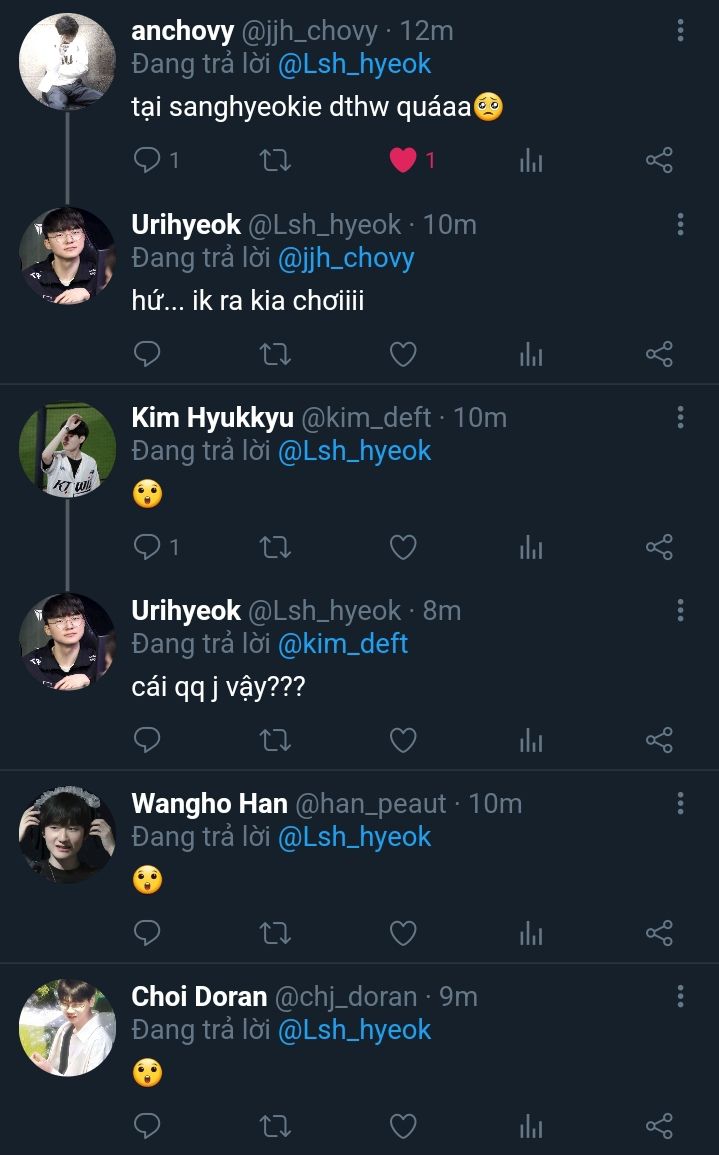719x1155 pixels.
Task: Share anchovy's reply
Action: pos(659,160)
